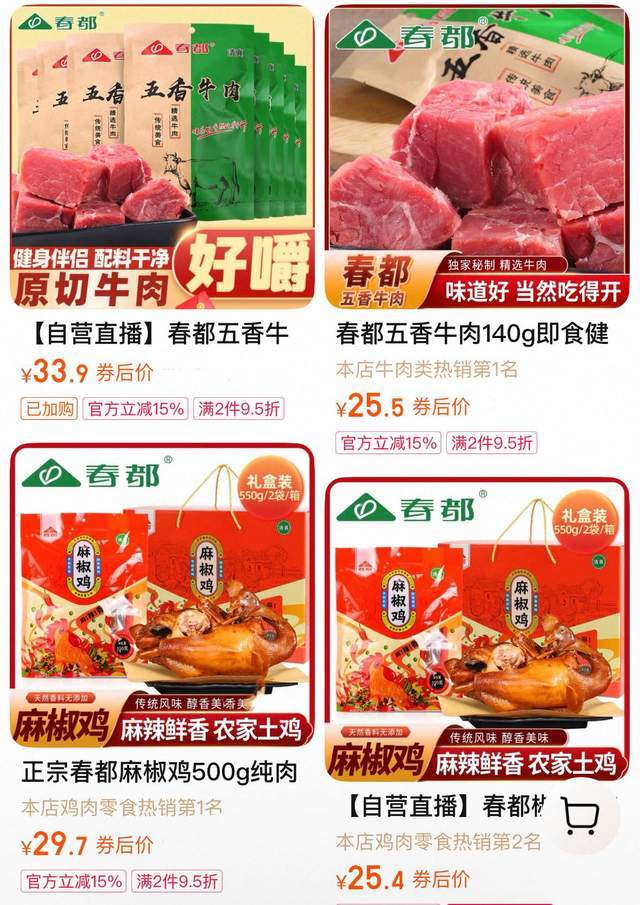Open the ¥33.9 春都五香牛 product card
Screen dimensions: 640x905
(162, 160)
